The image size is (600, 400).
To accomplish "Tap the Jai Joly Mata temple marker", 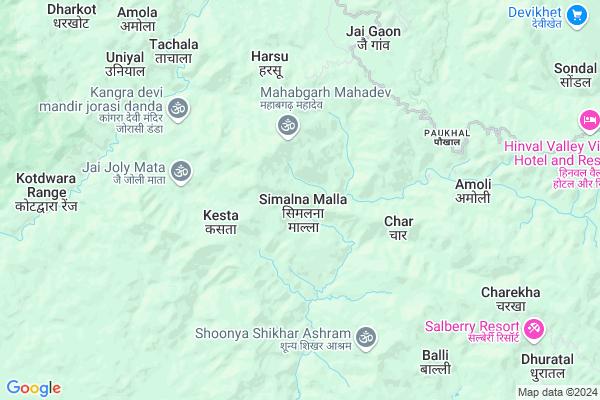I will 181,172.
